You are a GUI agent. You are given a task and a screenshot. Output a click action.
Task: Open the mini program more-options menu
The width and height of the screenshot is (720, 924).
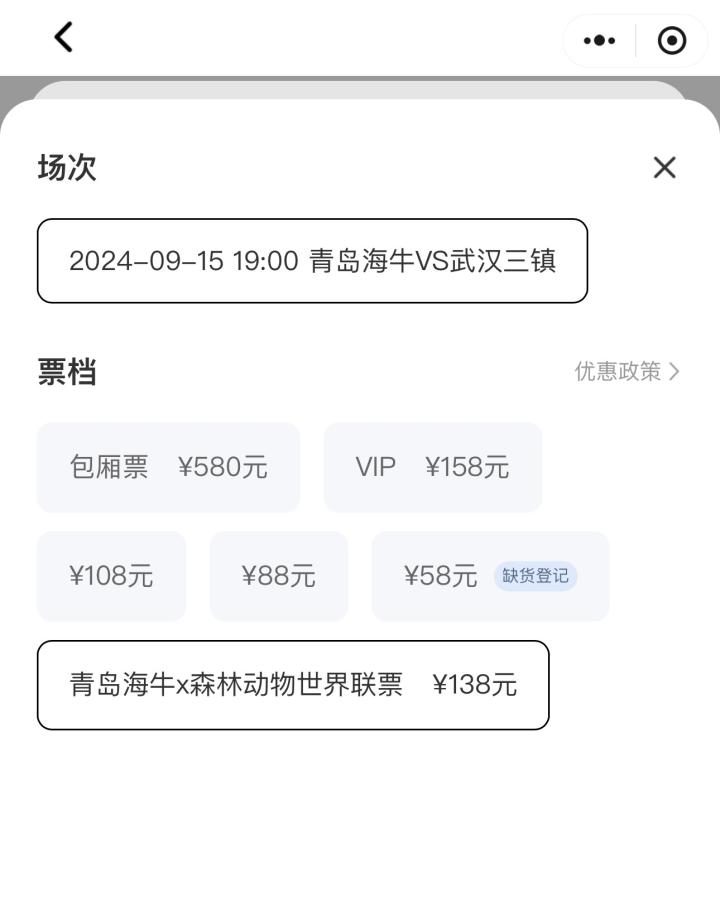[599, 41]
